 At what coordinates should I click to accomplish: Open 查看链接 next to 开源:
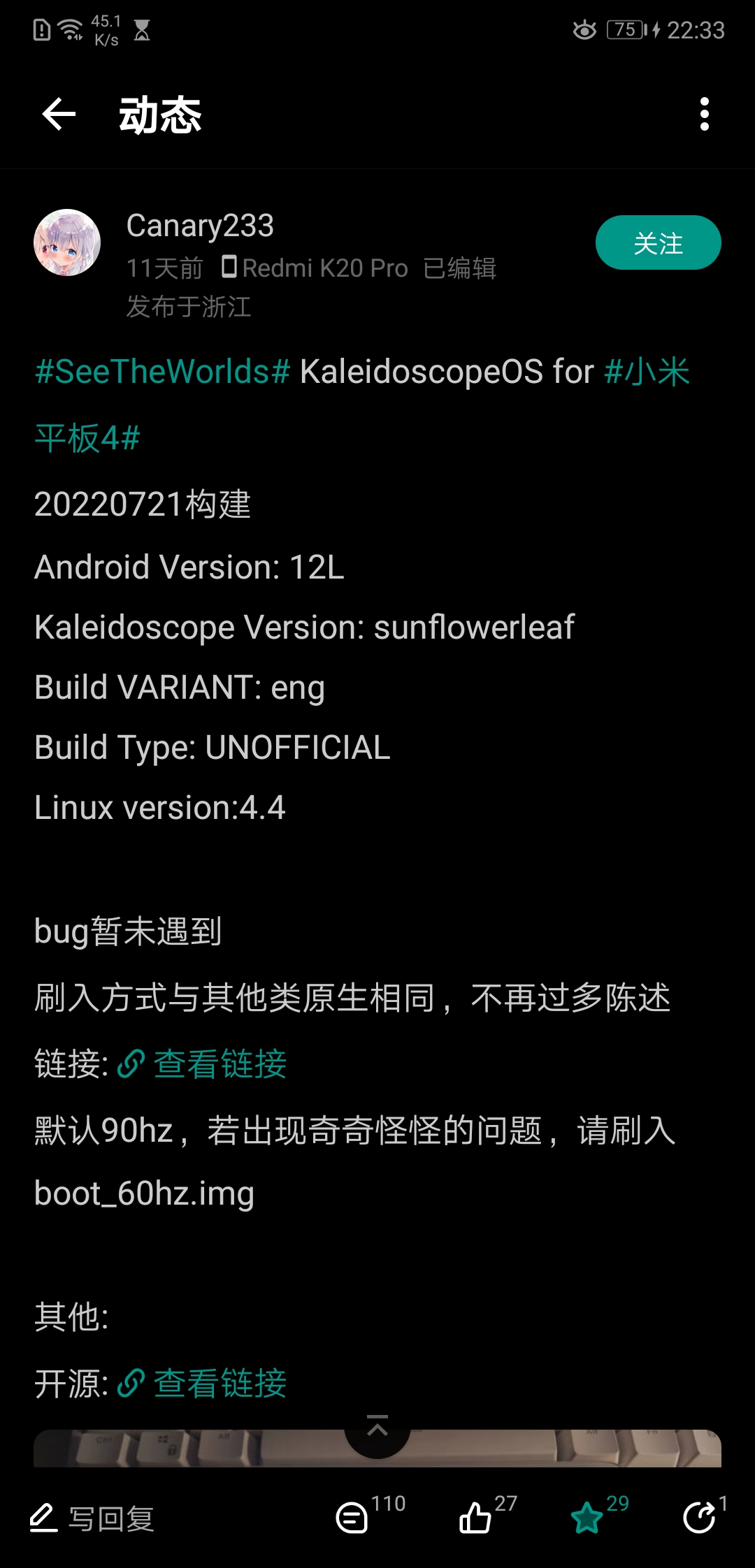[x=202, y=1383]
